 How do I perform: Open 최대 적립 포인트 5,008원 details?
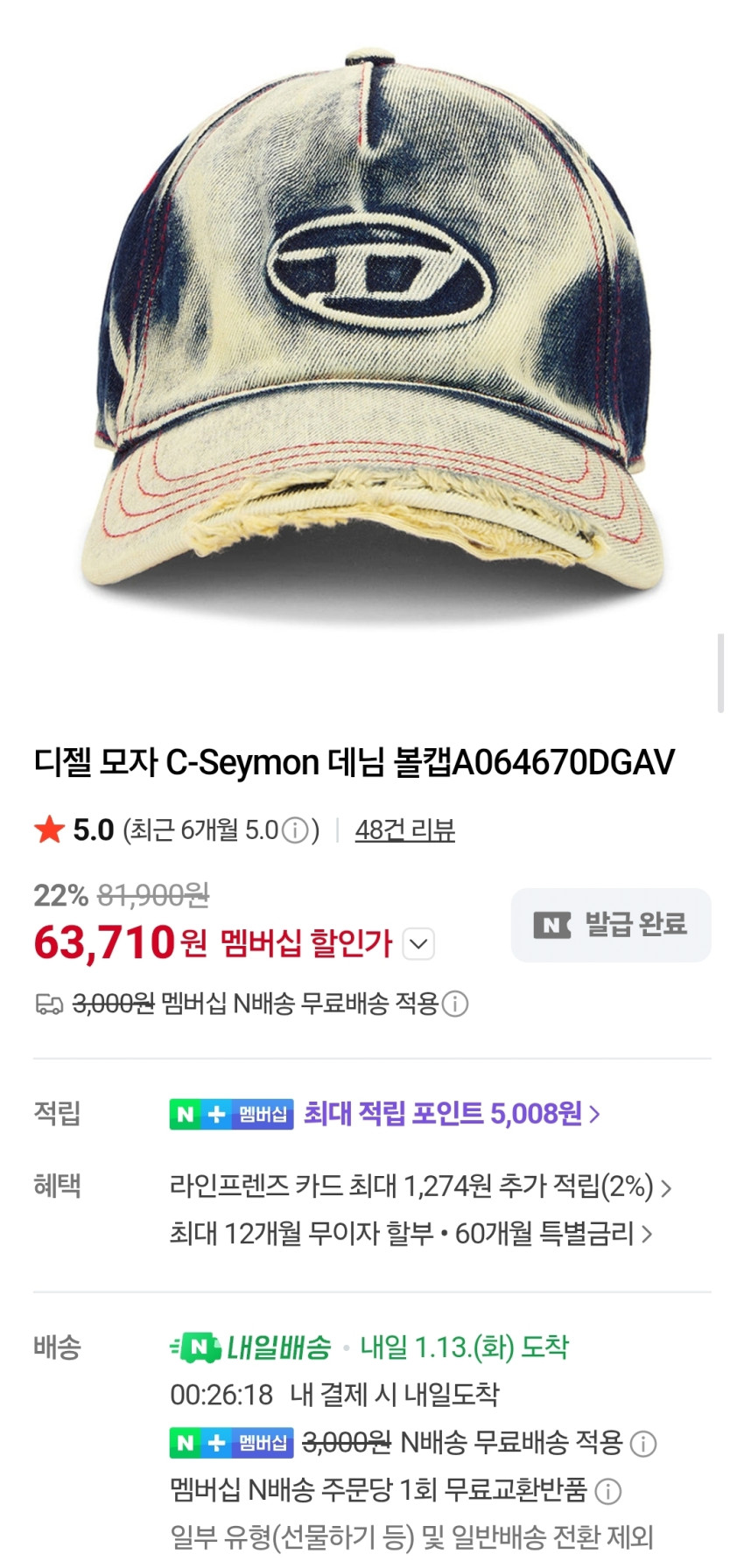451,1114
